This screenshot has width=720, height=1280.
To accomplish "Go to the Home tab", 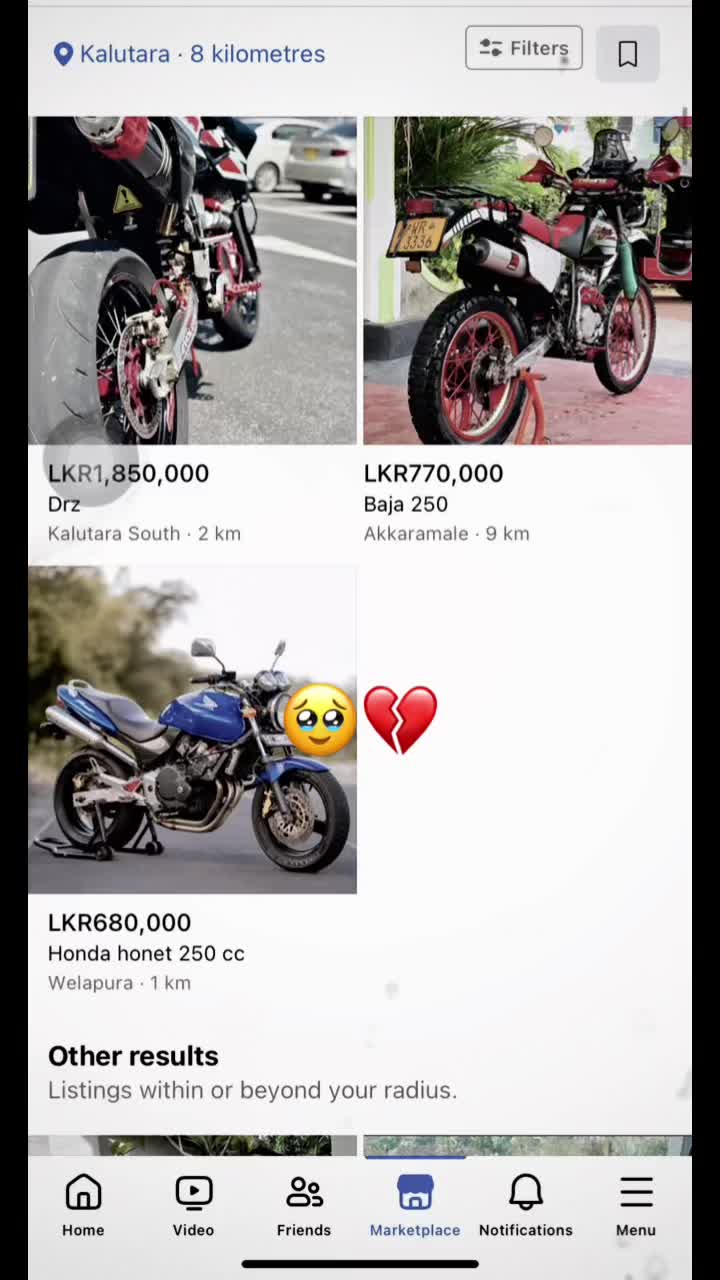I will [x=83, y=1205].
